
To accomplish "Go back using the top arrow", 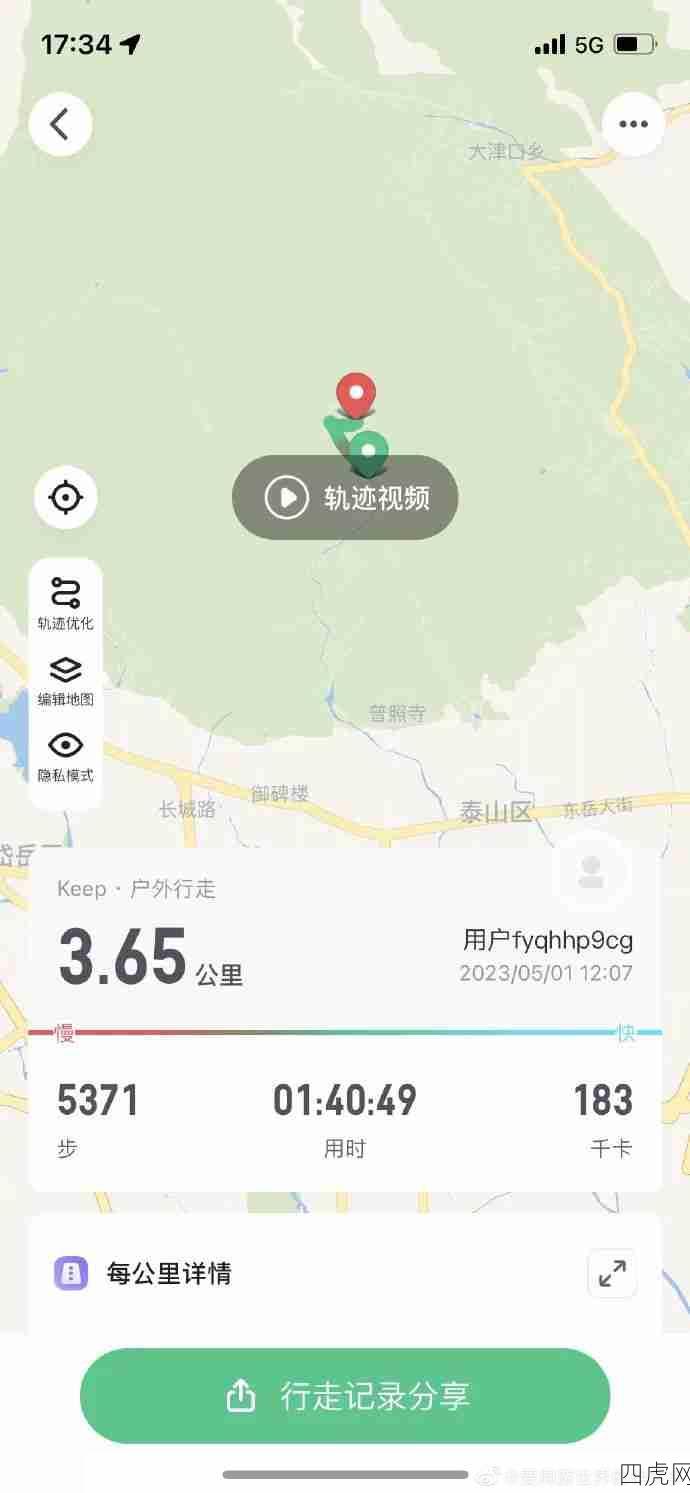I will coord(60,125).
